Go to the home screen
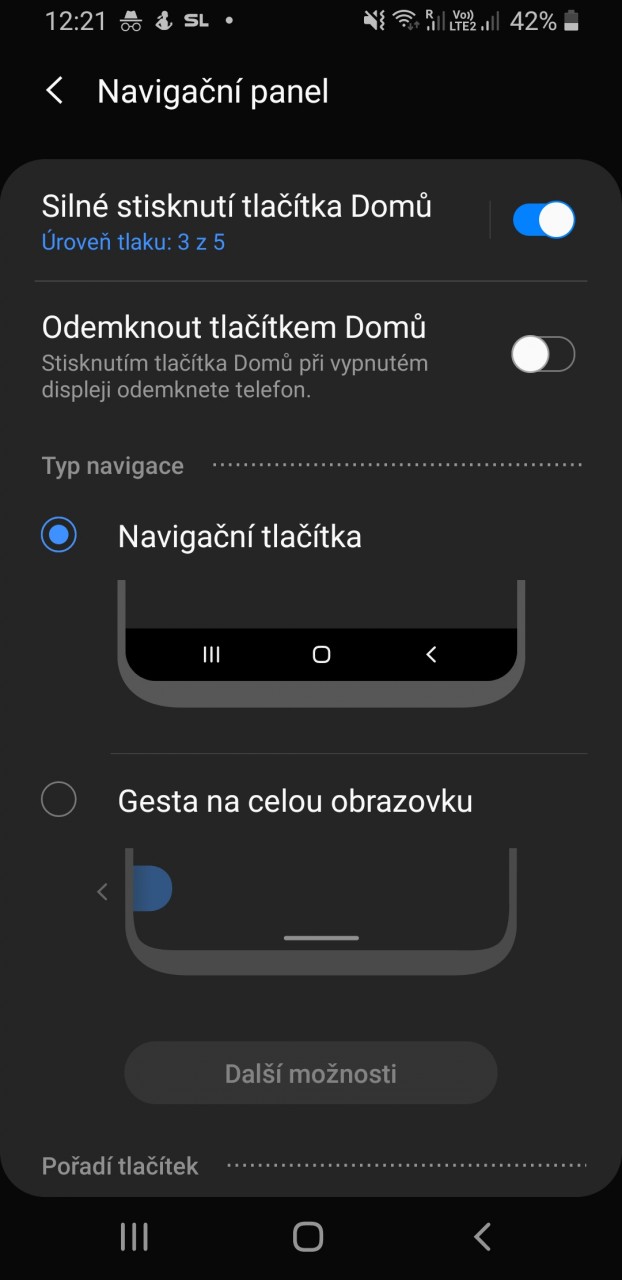 [x=308, y=1237]
